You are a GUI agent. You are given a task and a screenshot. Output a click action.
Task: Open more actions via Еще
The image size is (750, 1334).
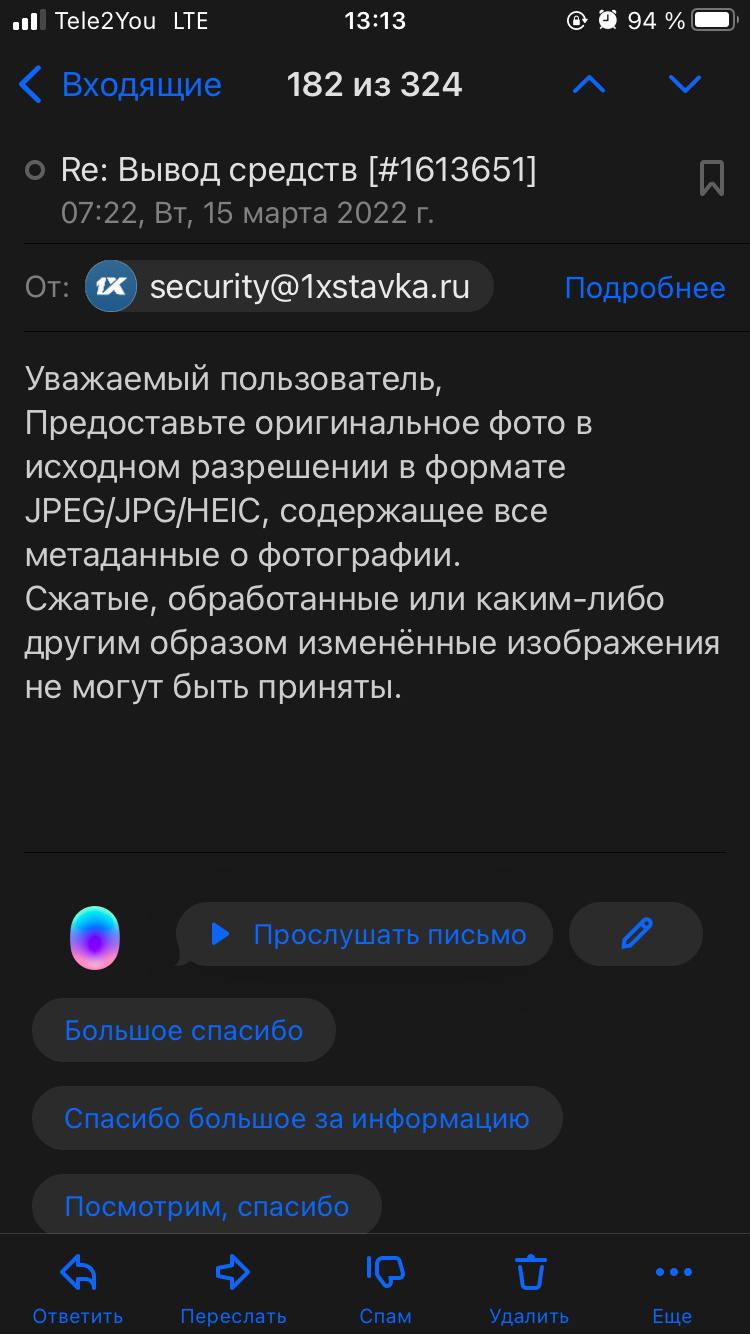(x=673, y=1289)
